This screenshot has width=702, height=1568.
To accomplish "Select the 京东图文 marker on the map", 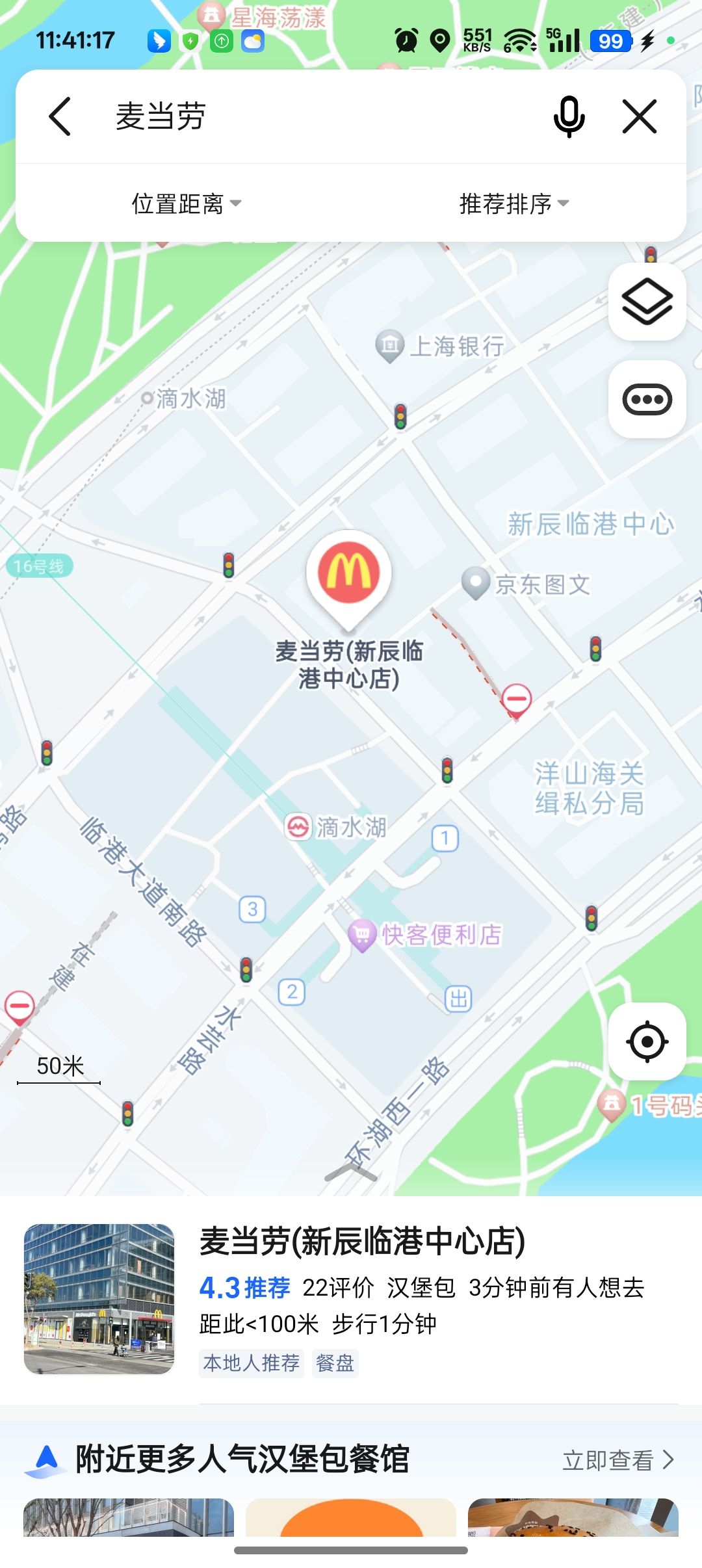I will pyautogui.click(x=476, y=582).
